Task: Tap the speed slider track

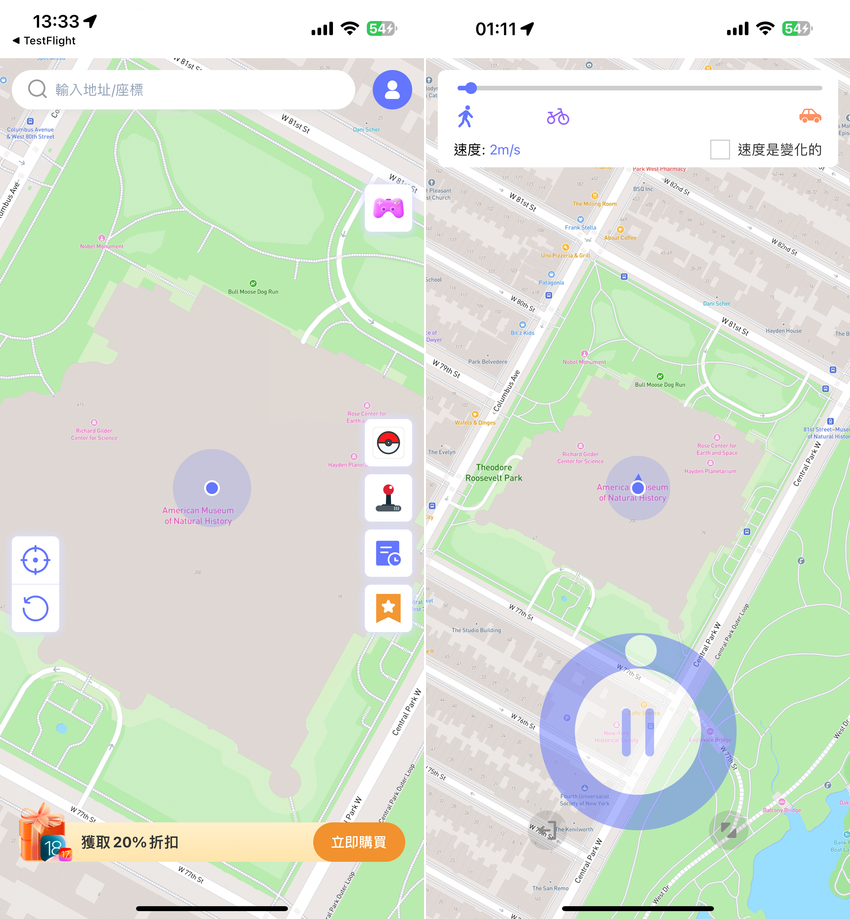Action: [x=640, y=88]
